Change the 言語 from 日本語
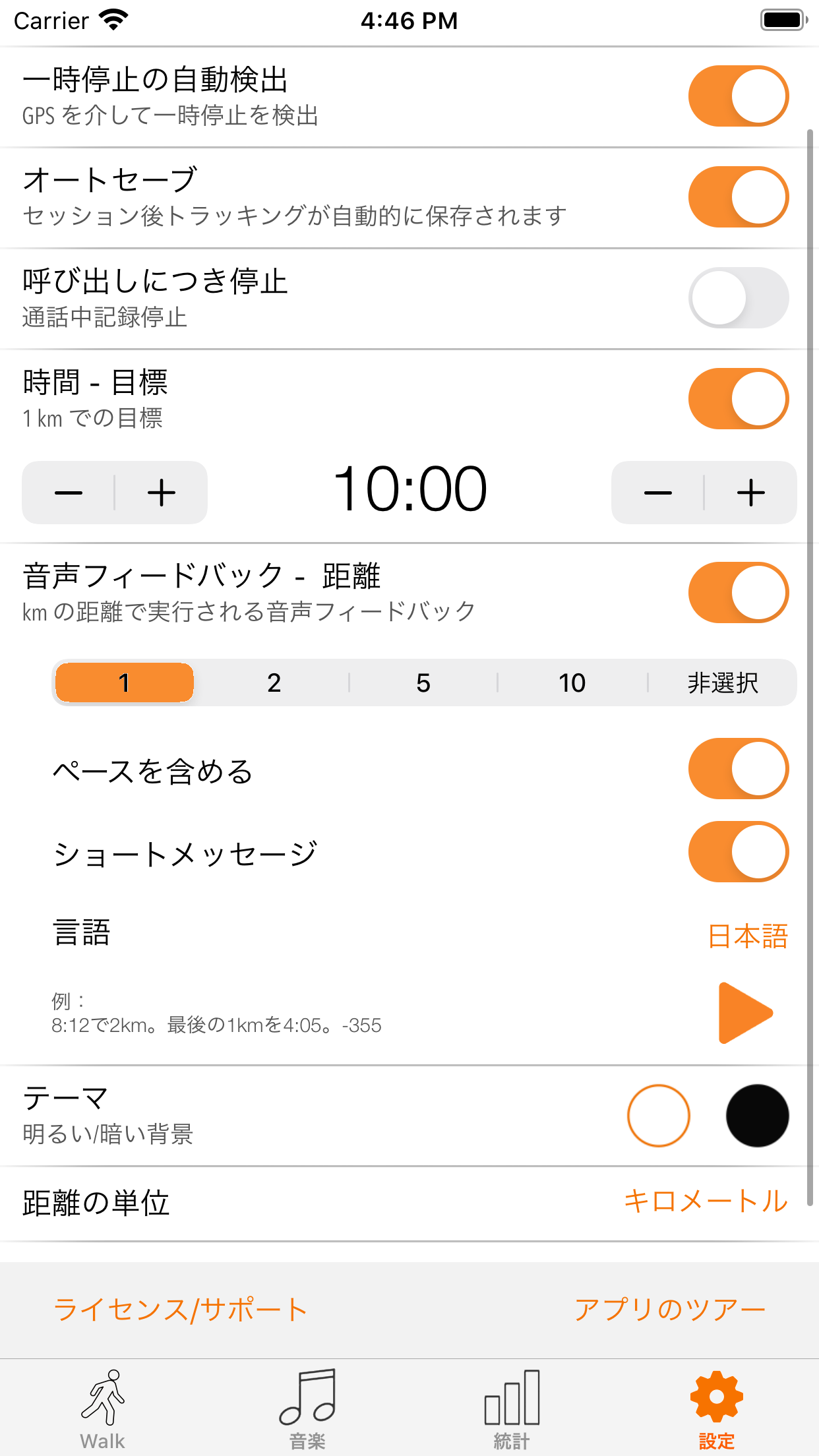Screen dimensions: 819x1456 click(x=747, y=936)
